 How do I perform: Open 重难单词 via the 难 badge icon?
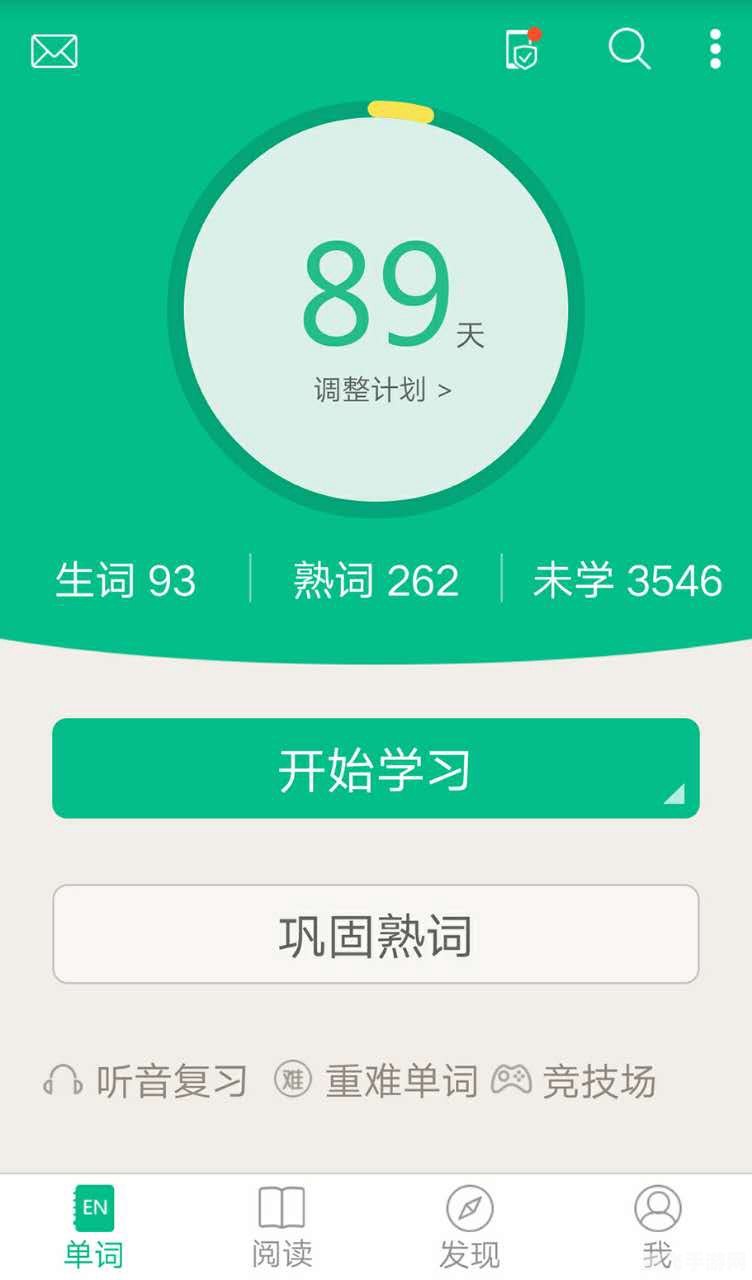tap(293, 1080)
